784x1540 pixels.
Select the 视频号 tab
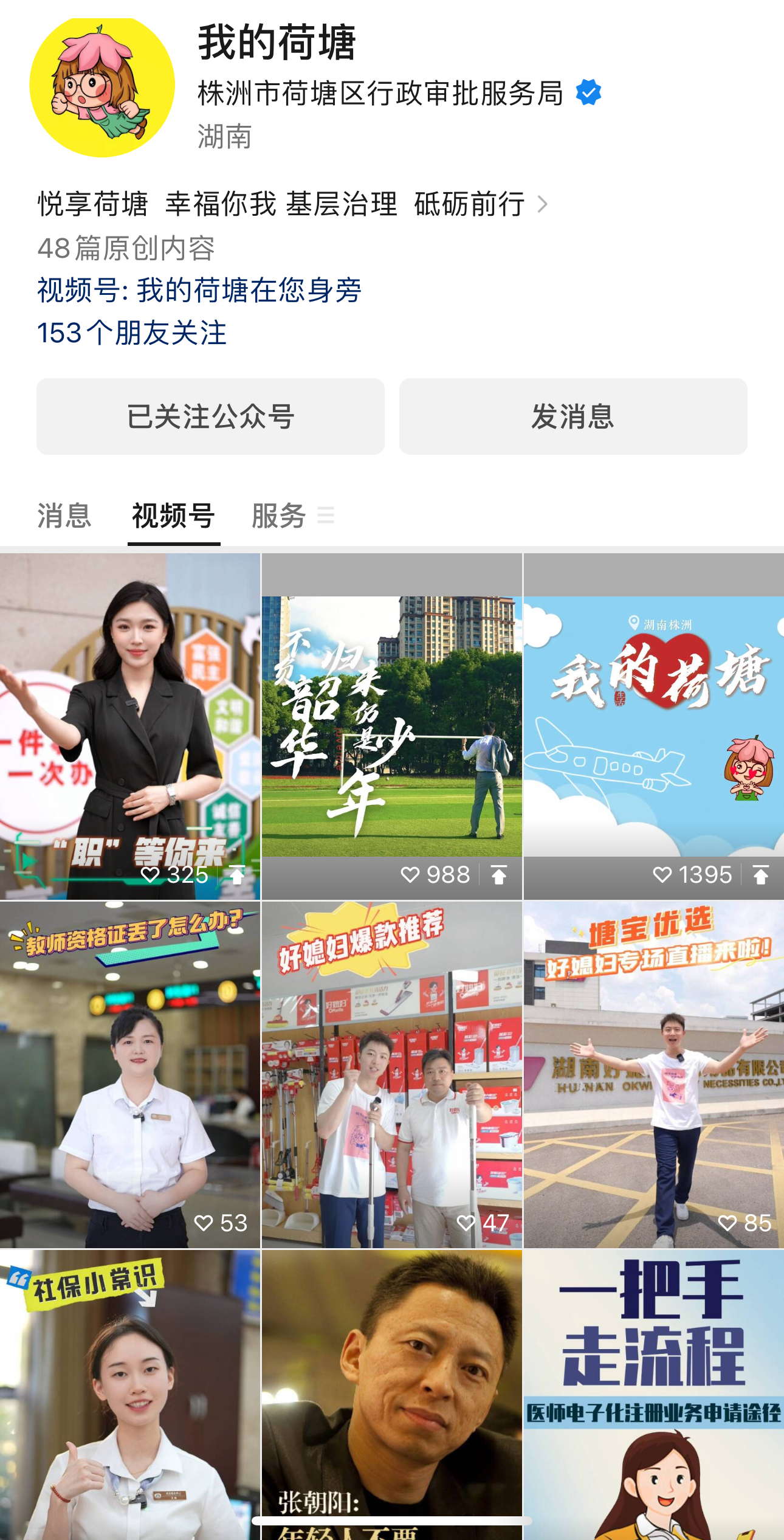point(173,516)
